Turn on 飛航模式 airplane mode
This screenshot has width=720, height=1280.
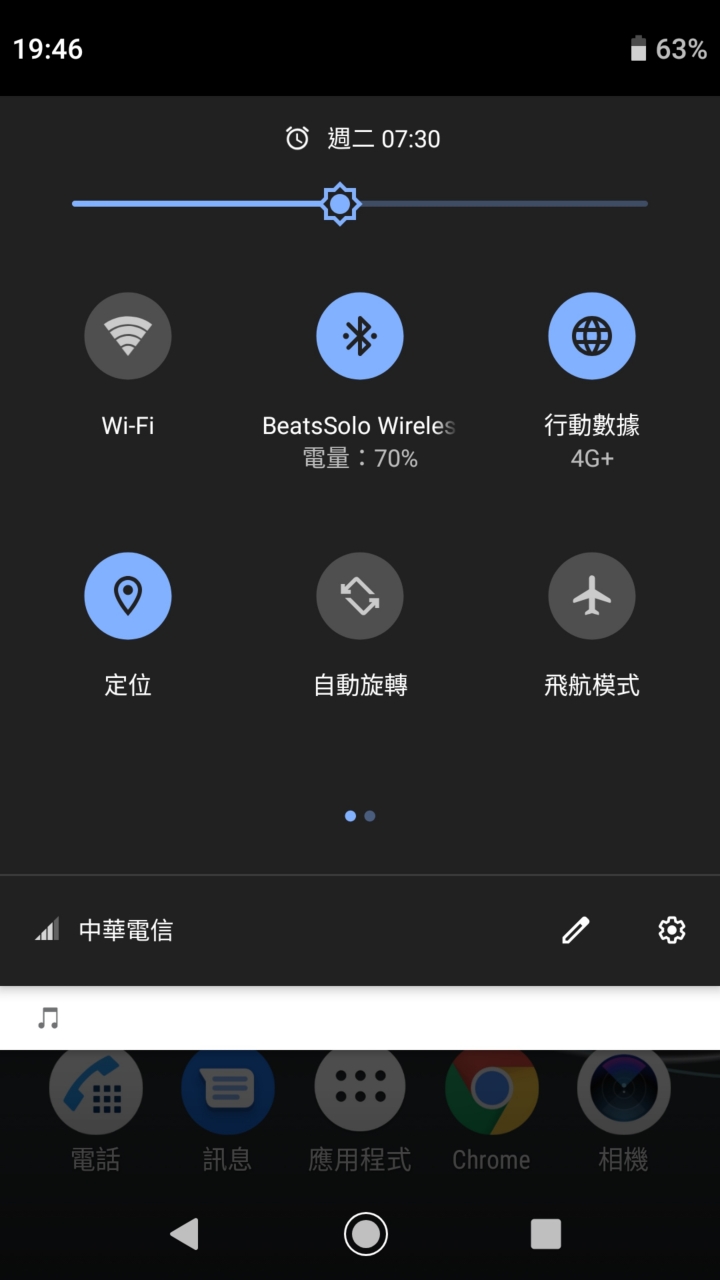point(592,596)
